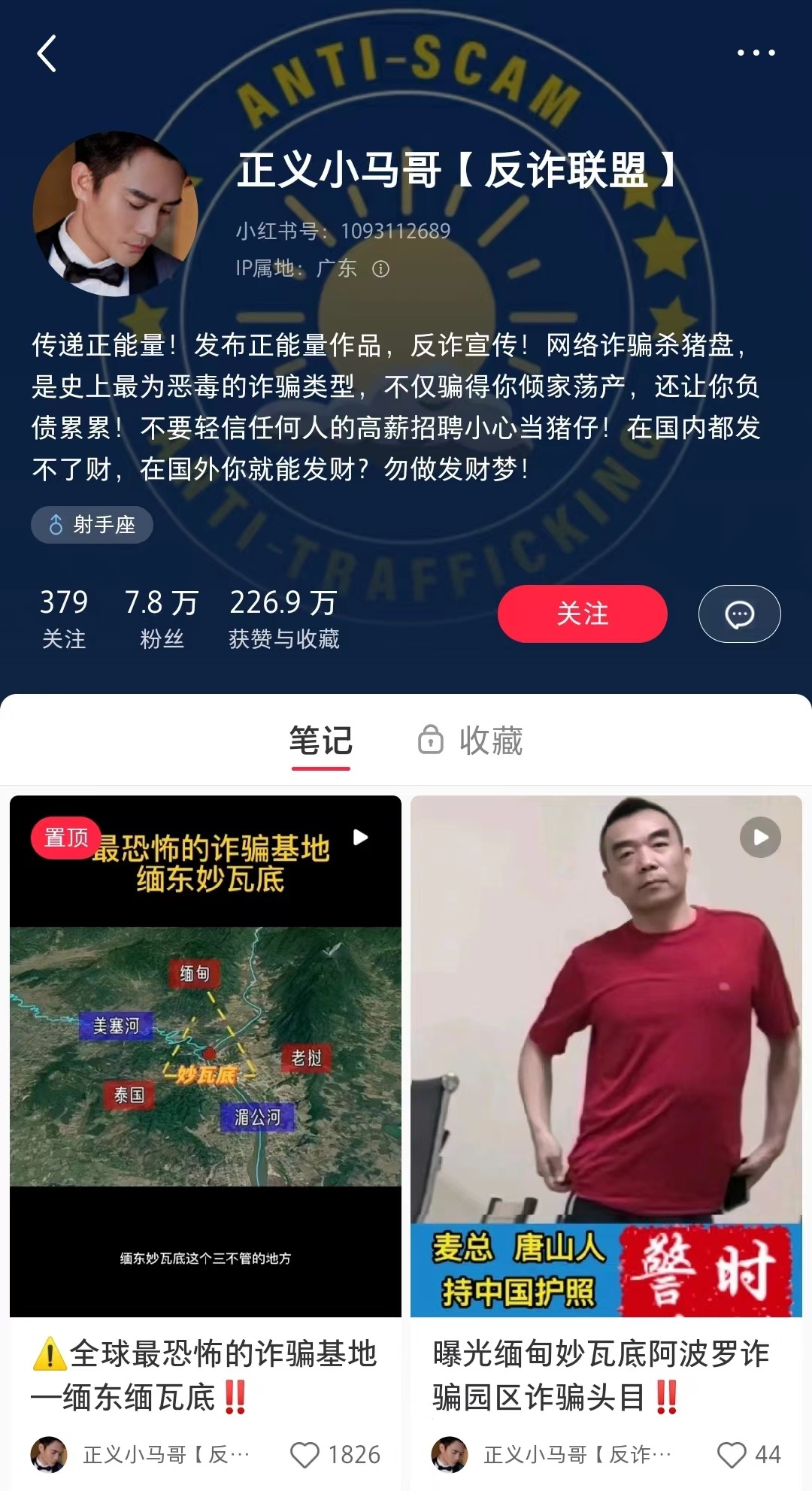View the 7.8万 粉丝 followers list
The image size is (812, 1491).
point(161,618)
